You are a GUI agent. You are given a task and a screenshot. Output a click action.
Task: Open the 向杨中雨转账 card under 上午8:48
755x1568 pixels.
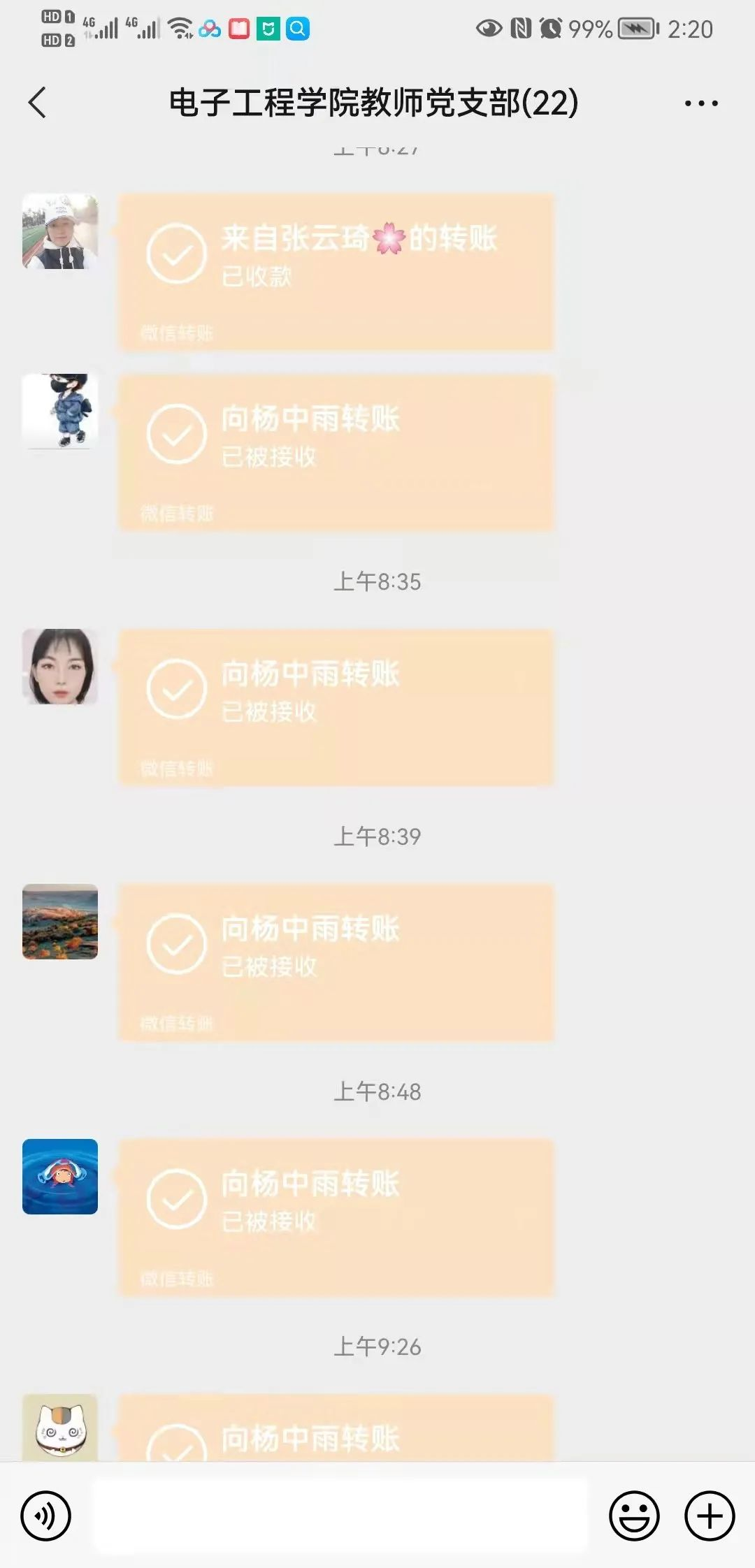point(336,1217)
